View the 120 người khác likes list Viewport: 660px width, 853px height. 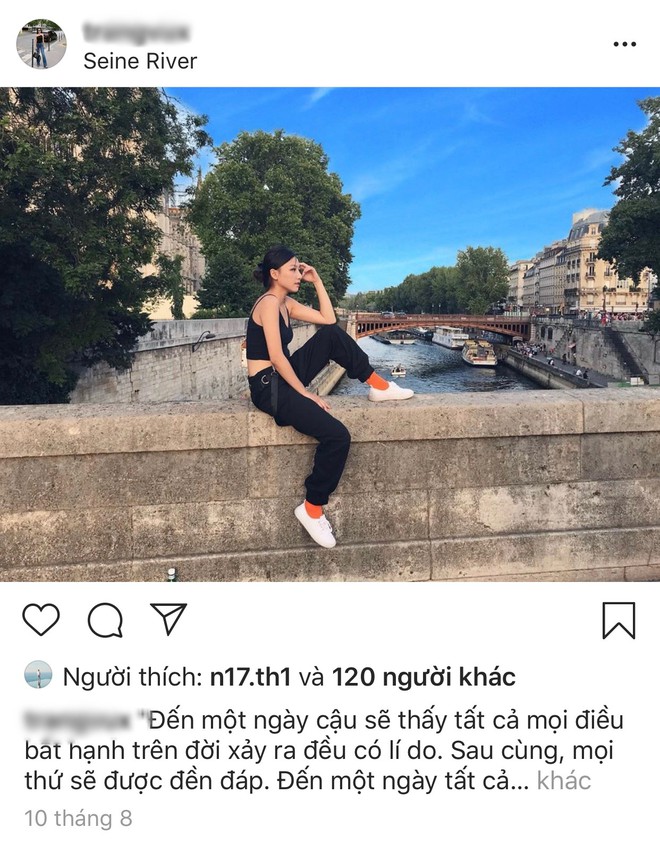(x=423, y=677)
